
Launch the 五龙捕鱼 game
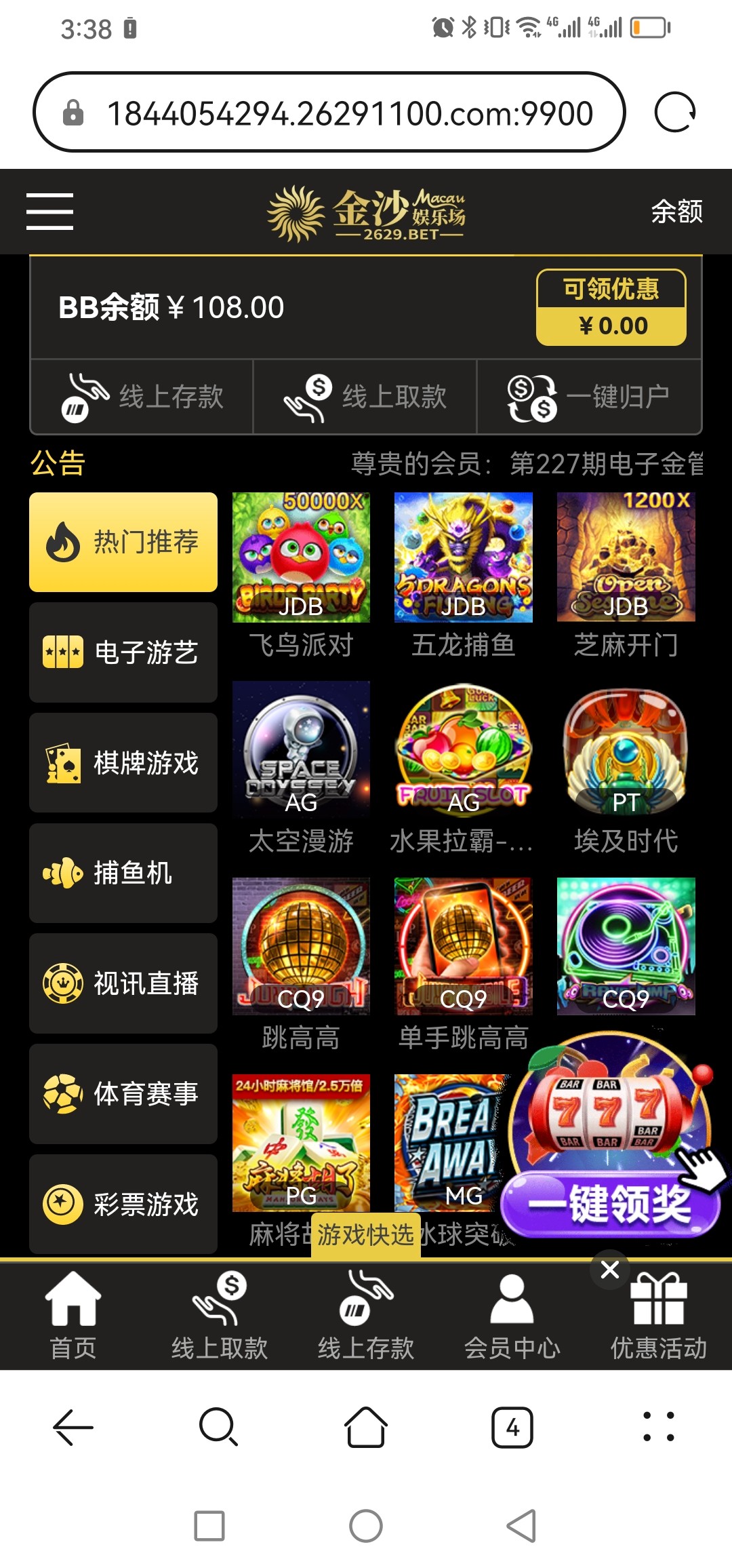pos(464,557)
